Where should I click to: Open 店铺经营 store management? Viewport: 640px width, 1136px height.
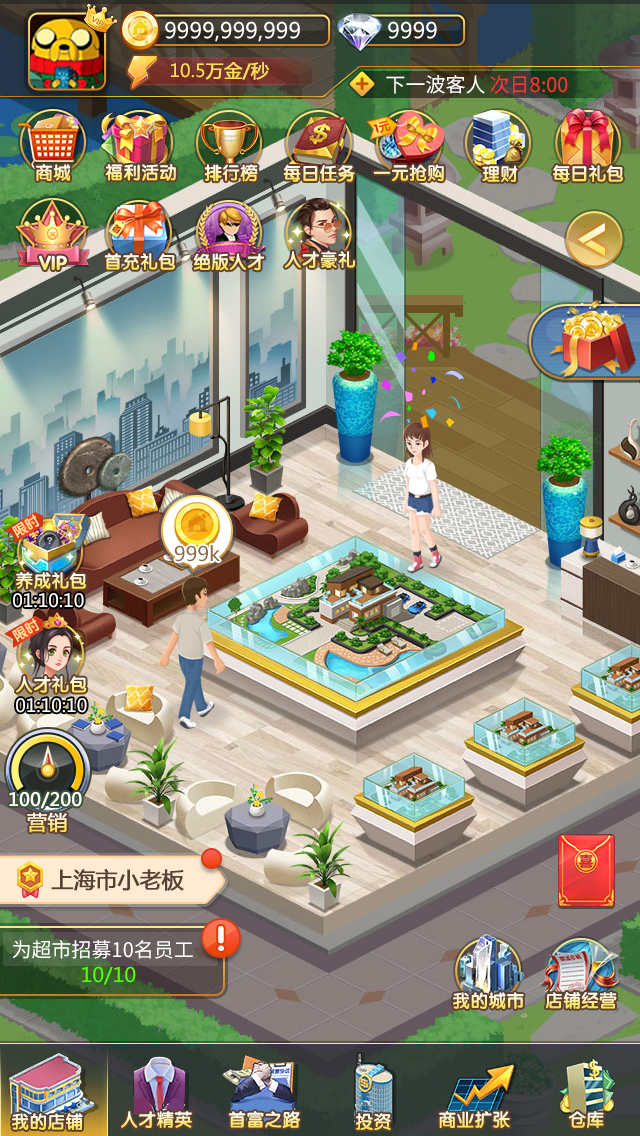(x=581, y=973)
